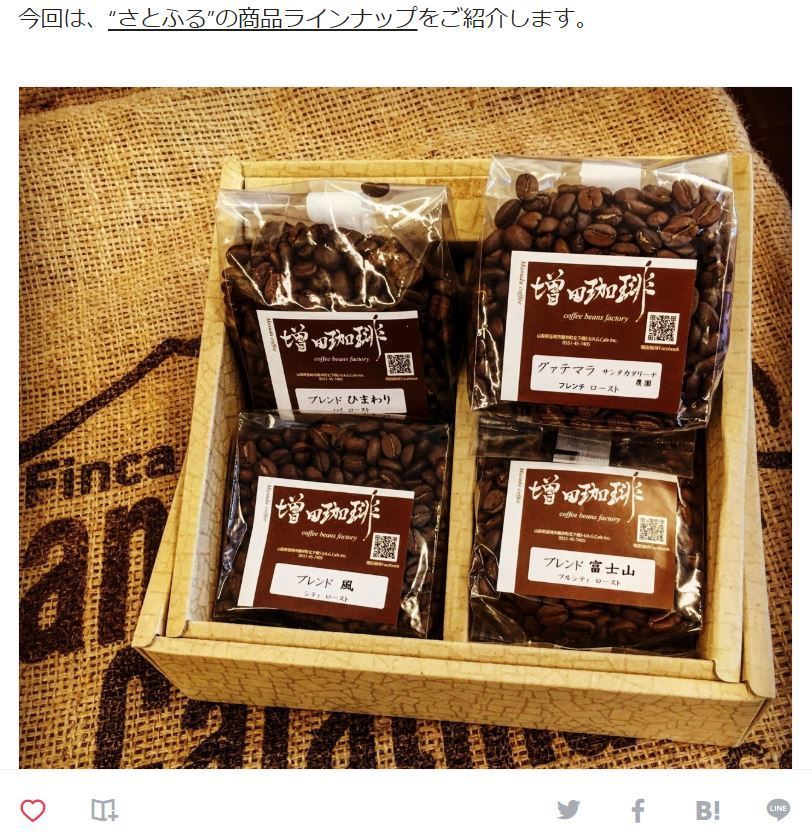812x832 pixels.
Task: Send this article via LINE
Action: coord(778,809)
